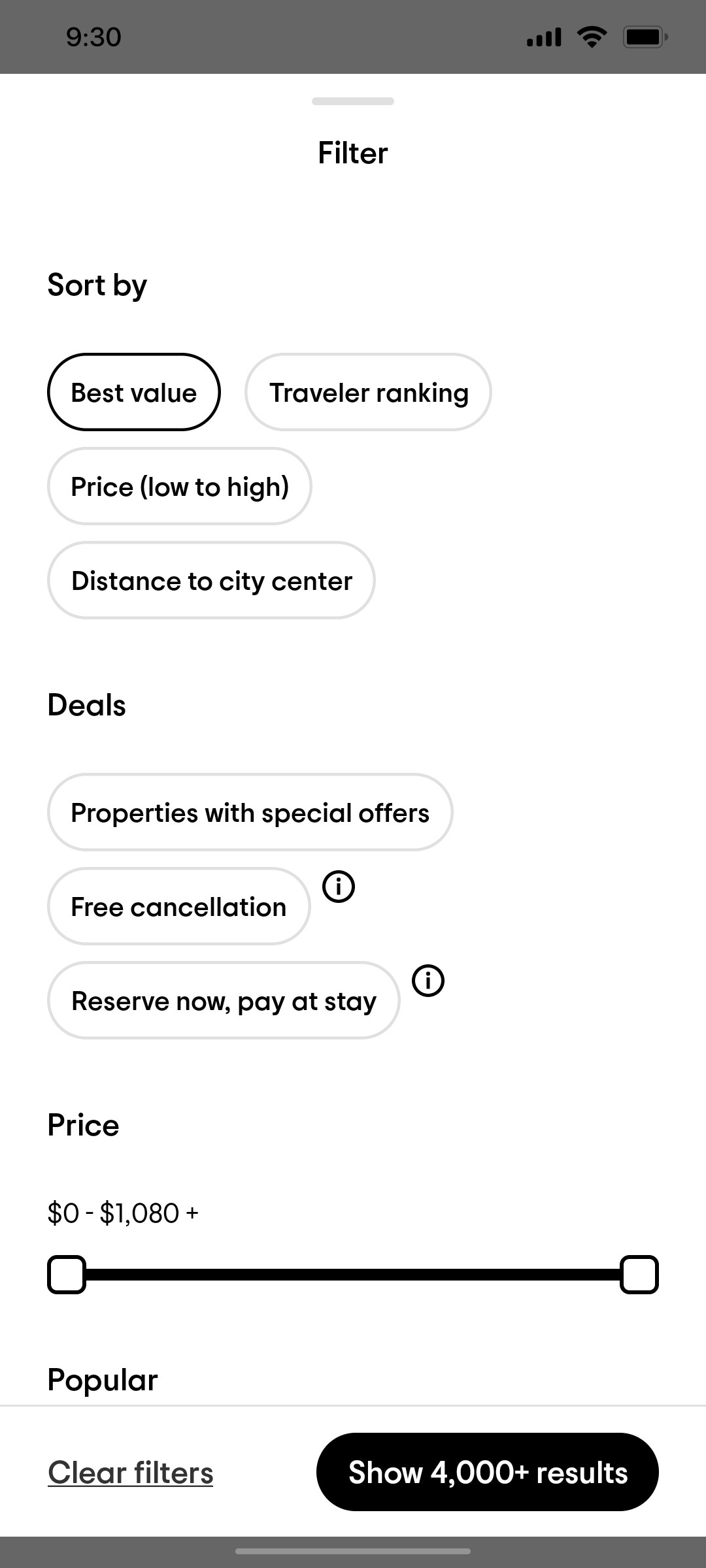This screenshot has width=706, height=1568.
Task: Select the Best value sort option
Action: [x=133, y=392]
